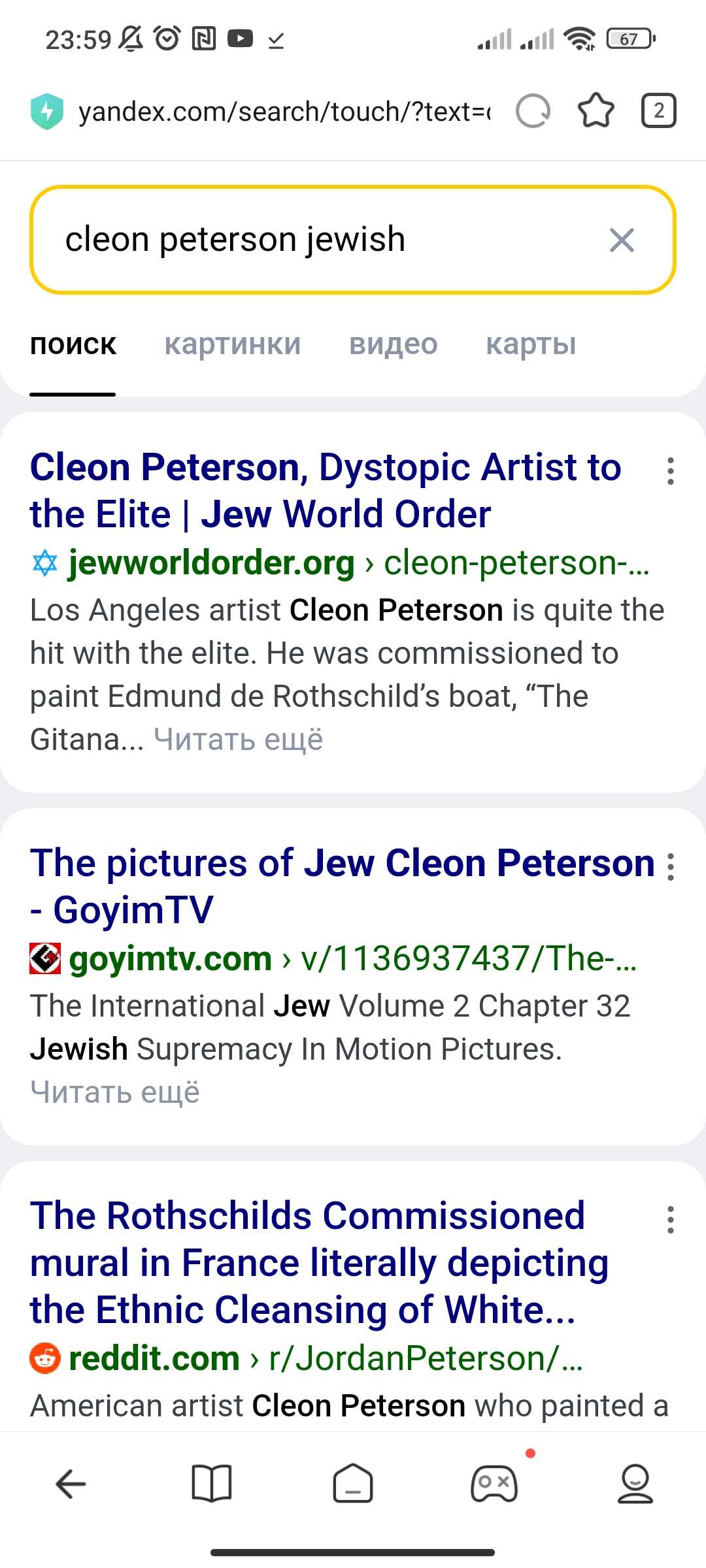Switch to the видео tab
Viewport: 706px width, 1568px height.
point(394,344)
